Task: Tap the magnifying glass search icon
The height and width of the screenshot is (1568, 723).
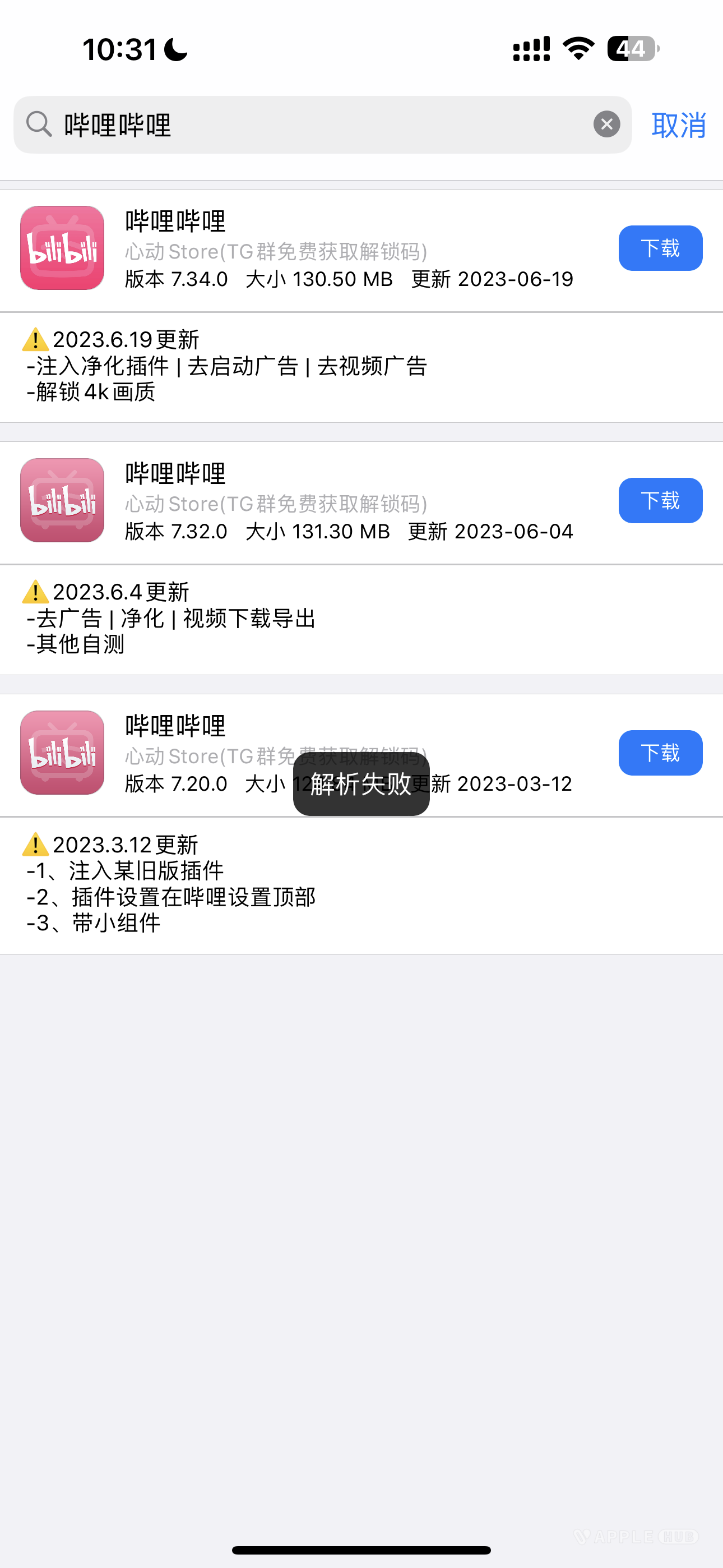Action: pyautogui.click(x=38, y=124)
